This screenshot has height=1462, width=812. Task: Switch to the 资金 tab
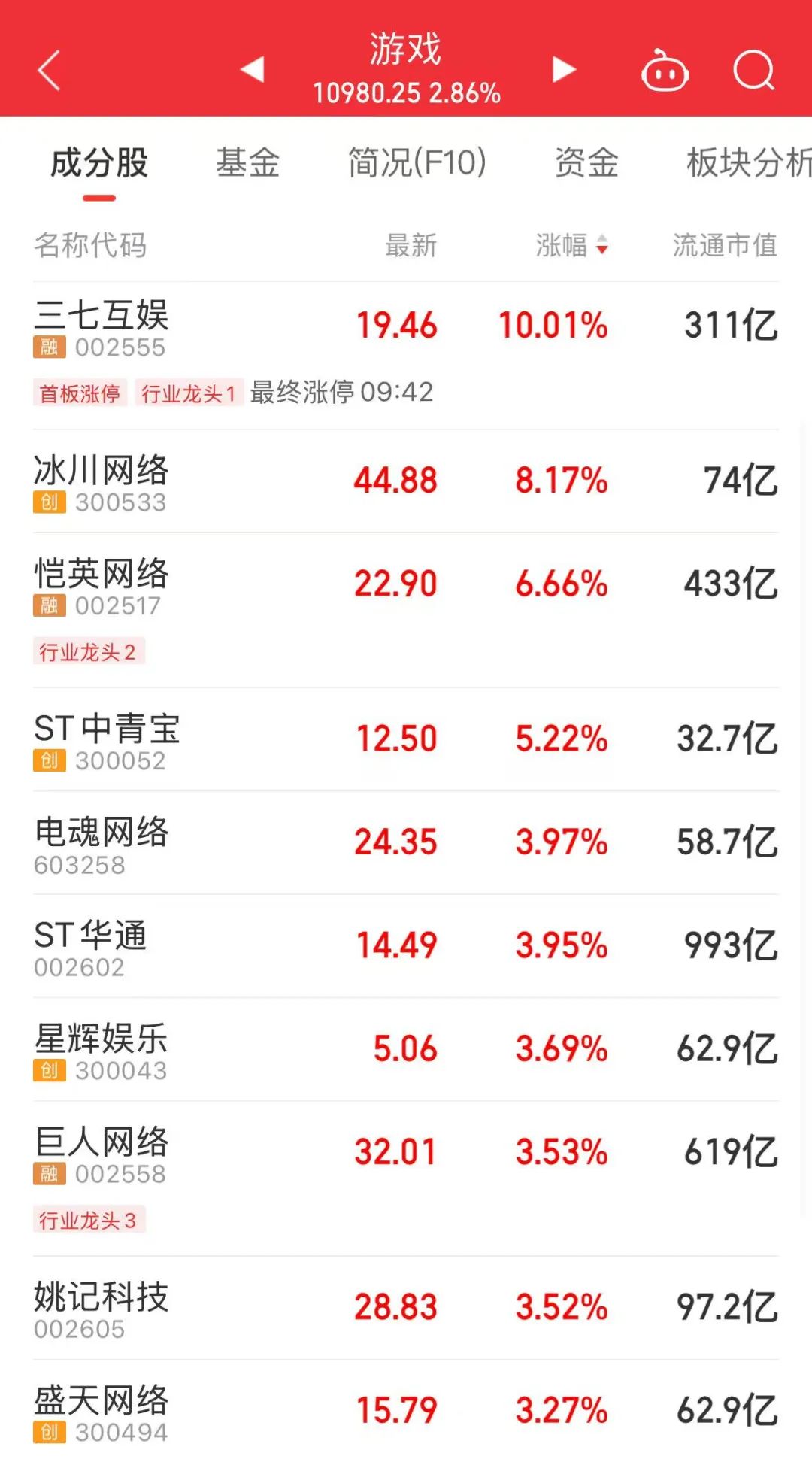586,163
